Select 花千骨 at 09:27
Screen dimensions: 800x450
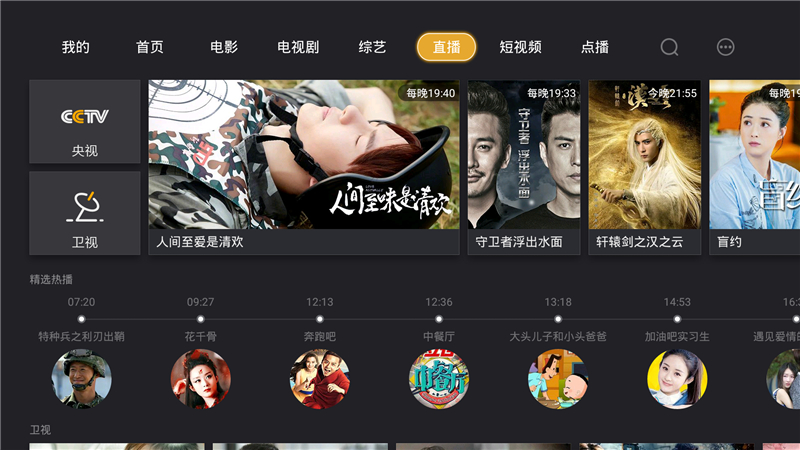(200, 378)
